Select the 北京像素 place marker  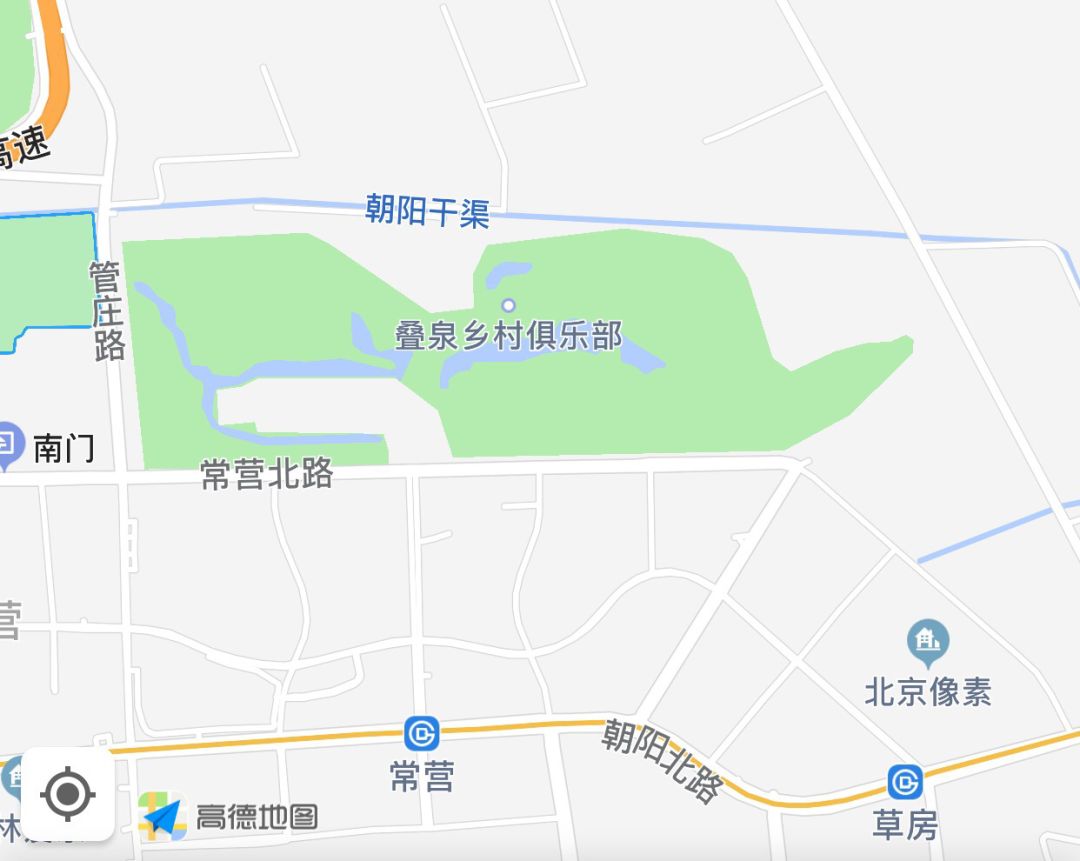pos(928,642)
